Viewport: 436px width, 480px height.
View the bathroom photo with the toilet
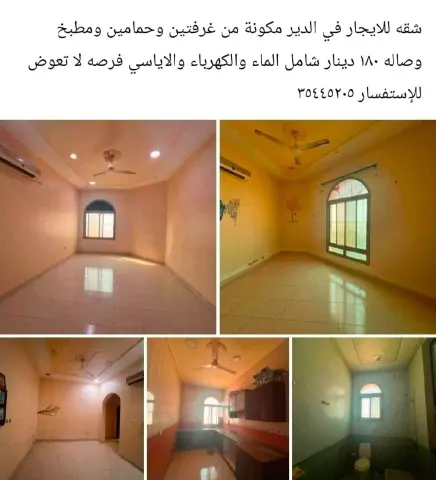click(364, 409)
